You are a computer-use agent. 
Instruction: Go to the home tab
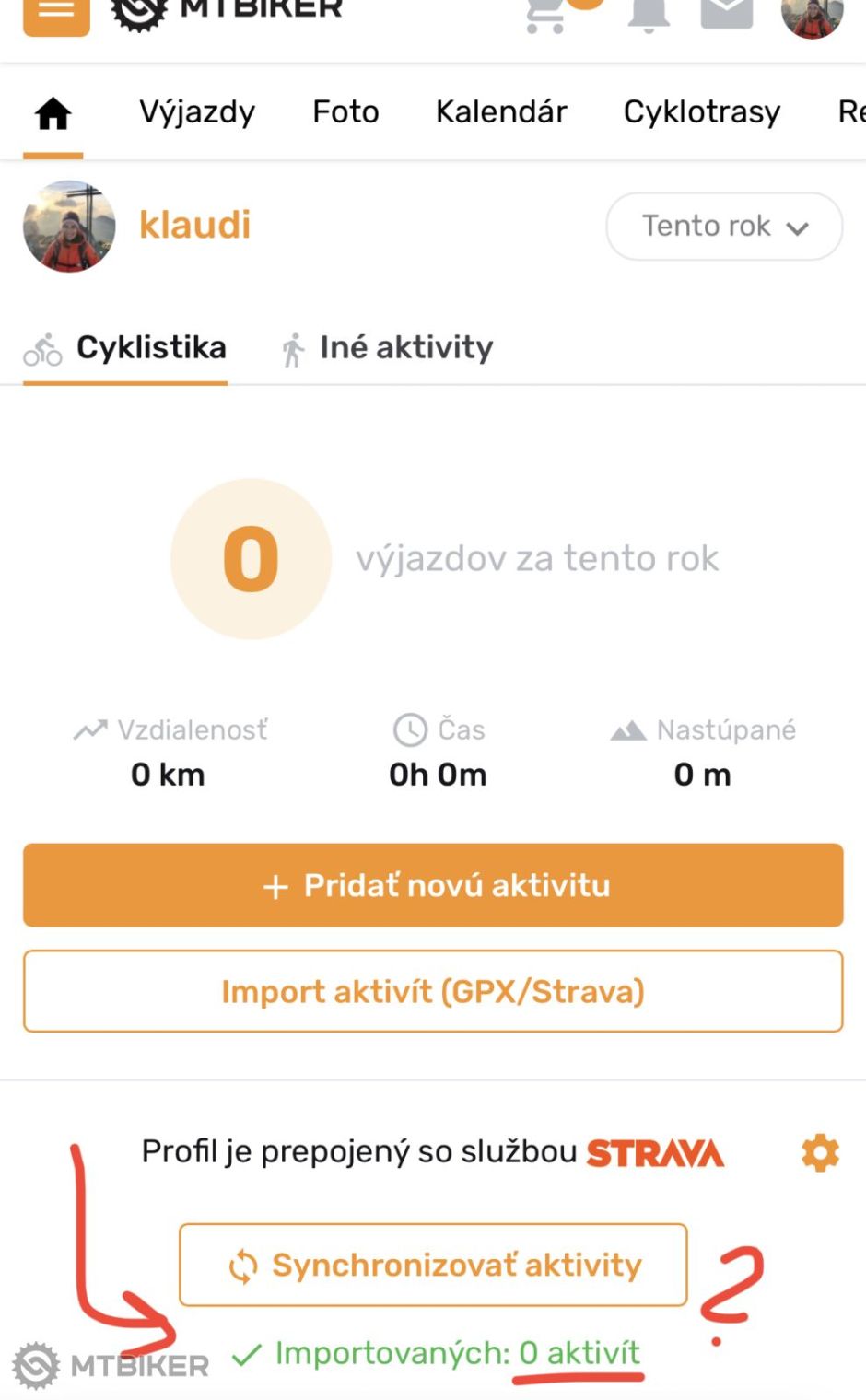tap(53, 113)
